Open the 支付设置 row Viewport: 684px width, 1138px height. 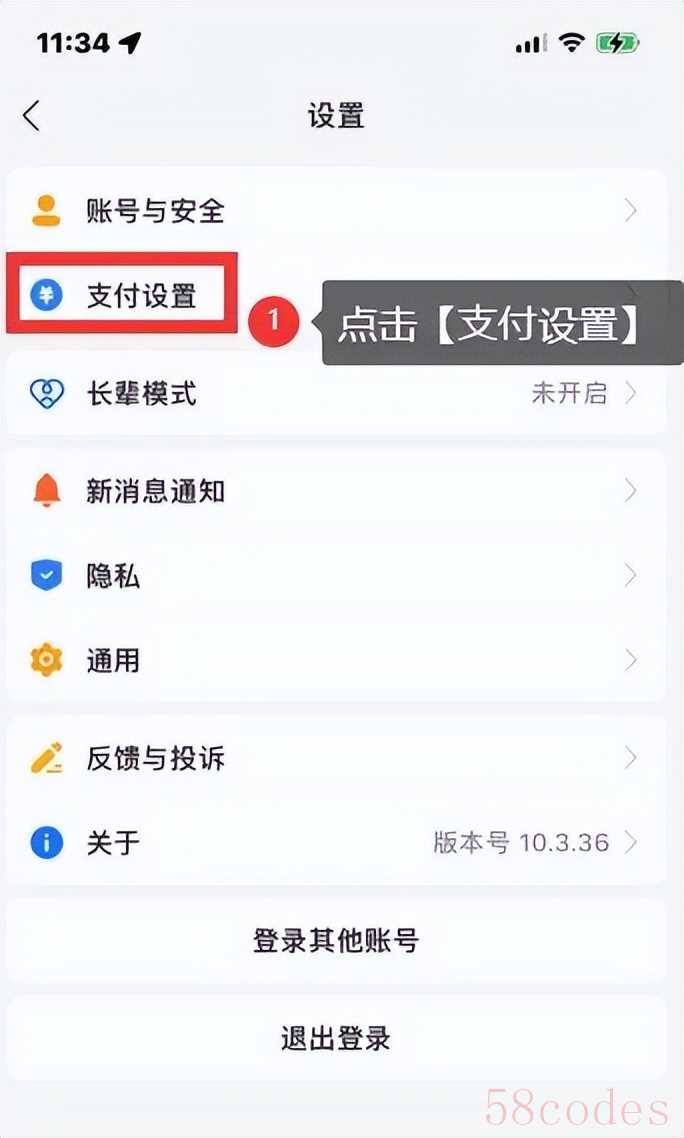(336, 295)
